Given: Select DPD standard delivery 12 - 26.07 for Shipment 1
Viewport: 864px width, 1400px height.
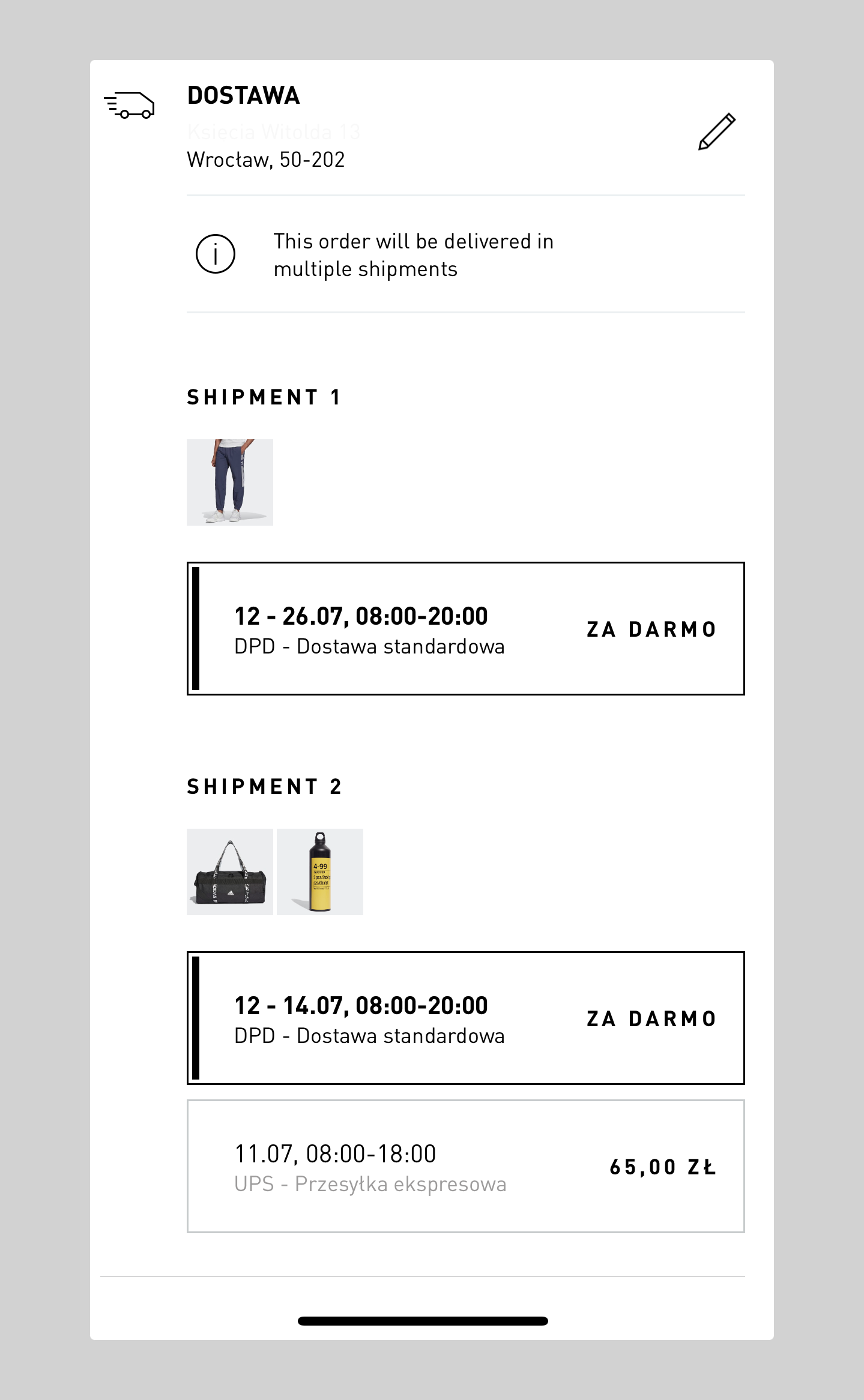Looking at the screenshot, I should (465, 628).
